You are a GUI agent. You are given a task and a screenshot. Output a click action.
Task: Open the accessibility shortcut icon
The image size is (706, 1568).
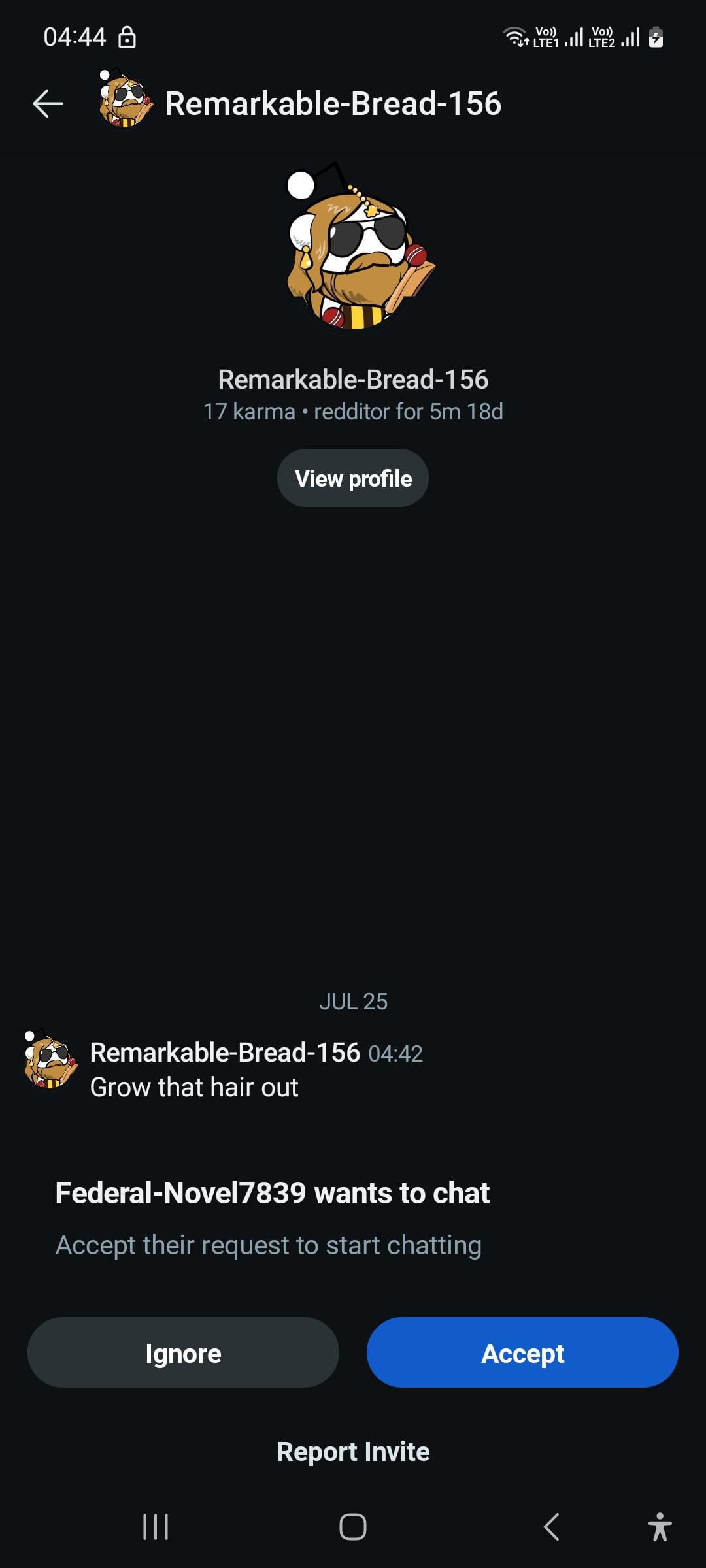660,1527
